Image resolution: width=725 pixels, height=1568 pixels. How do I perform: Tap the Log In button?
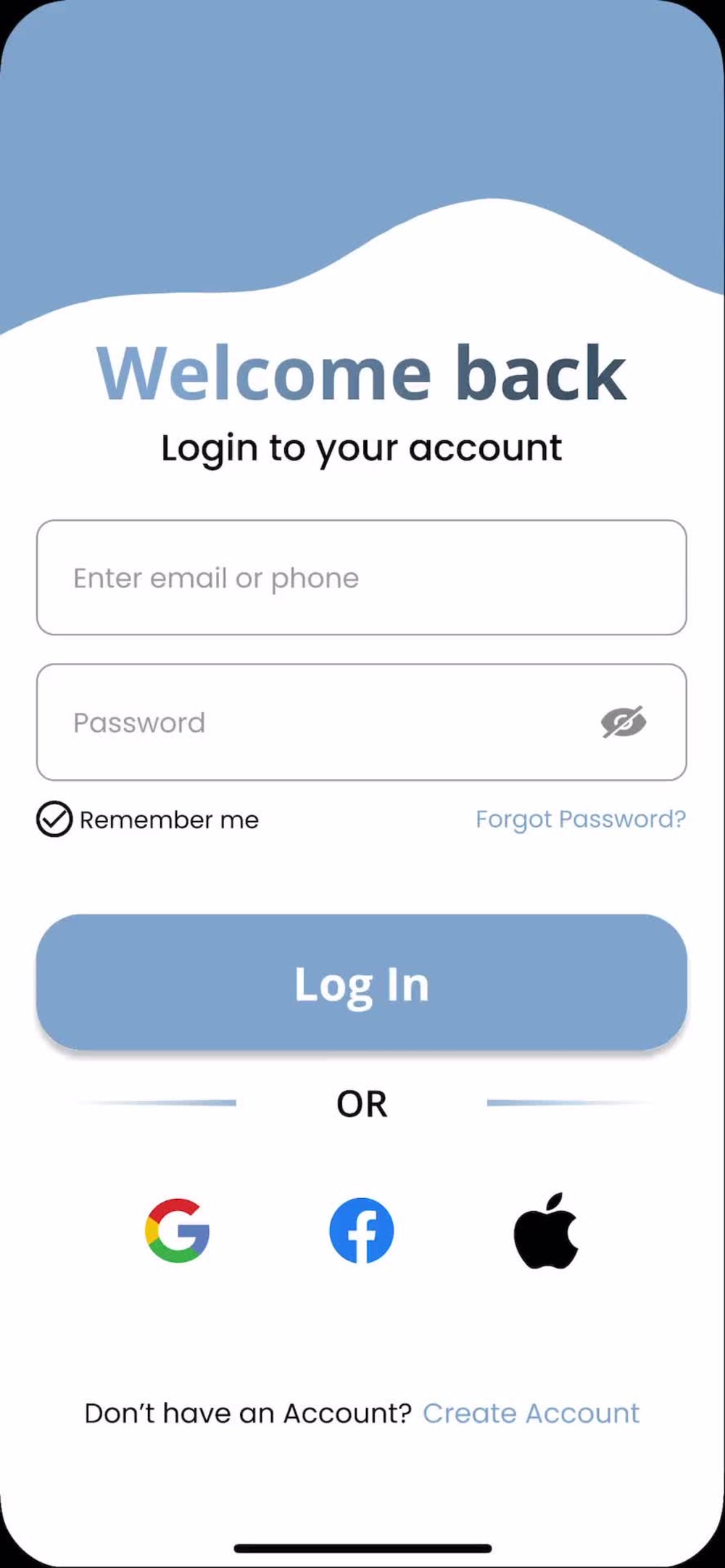(x=362, y=982)
